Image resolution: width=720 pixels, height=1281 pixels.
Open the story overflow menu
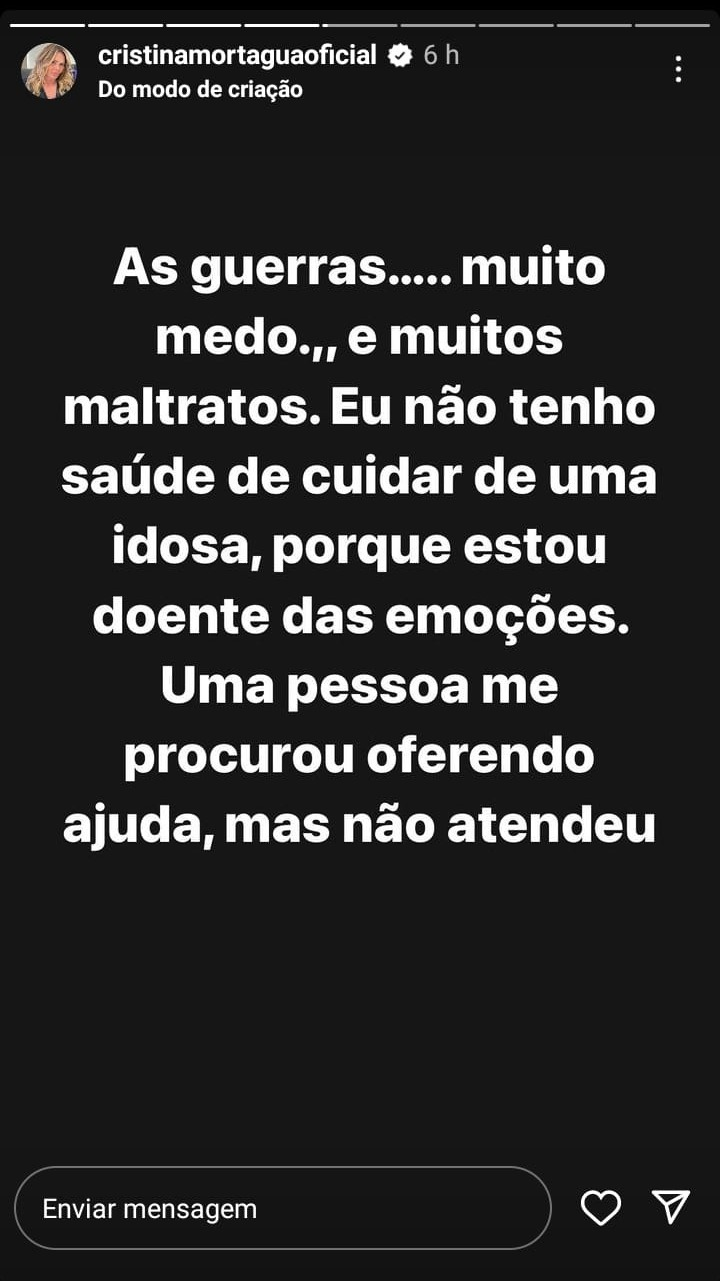point(678,69)
